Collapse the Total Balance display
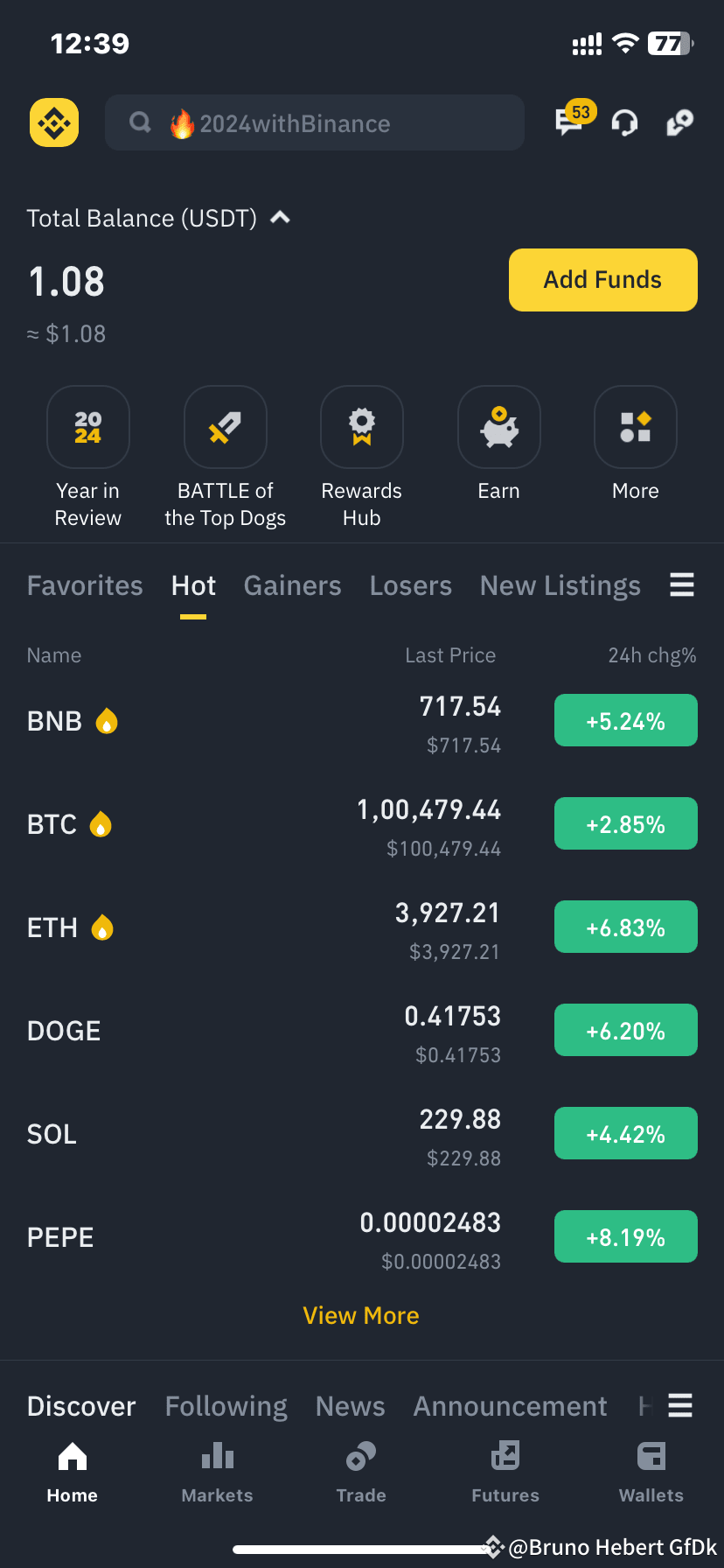This screenshot has width=724, height=1568. click(279, 218)
